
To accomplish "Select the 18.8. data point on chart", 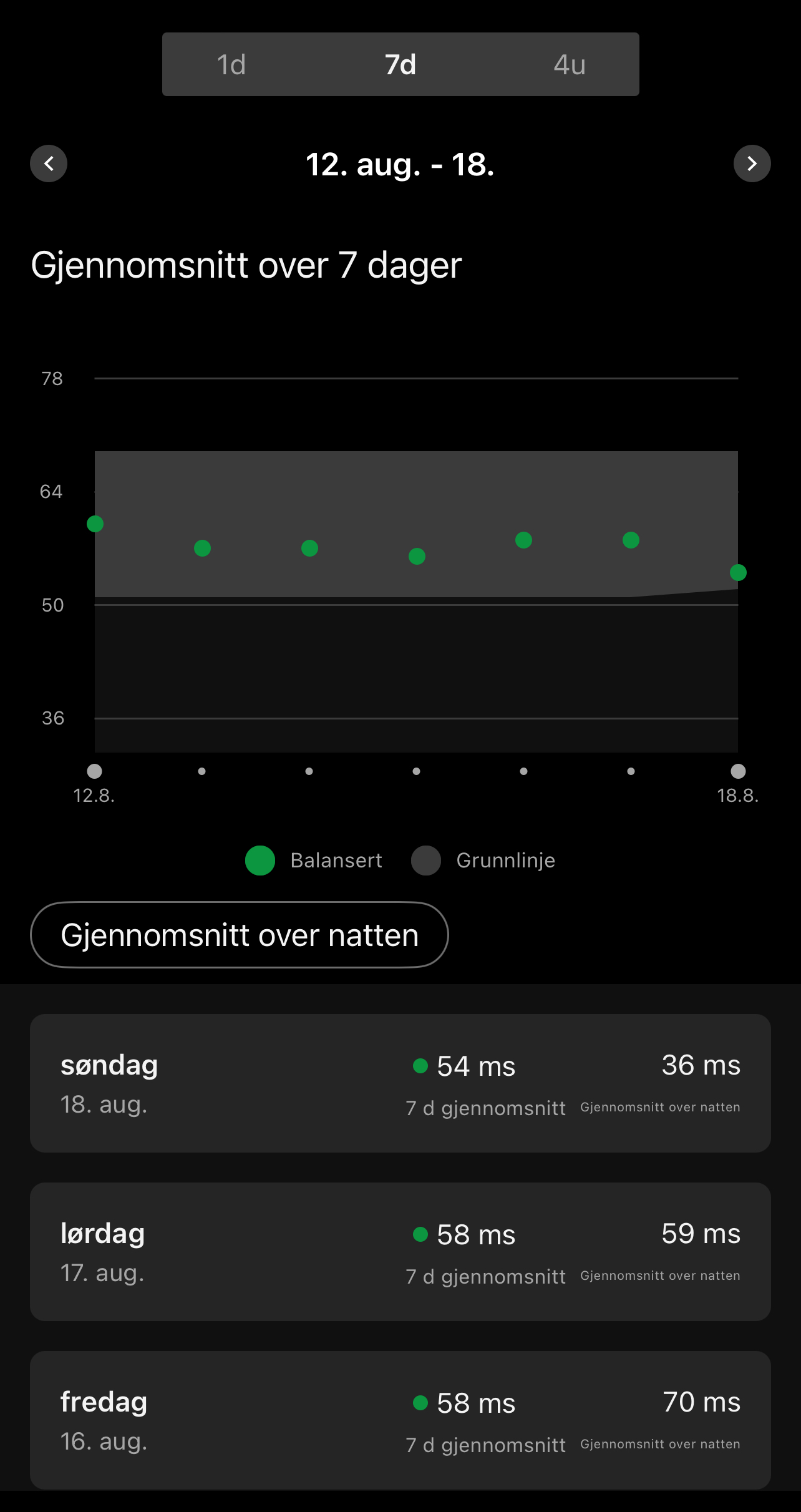I will pyautogui.click(x=738, y=572).
